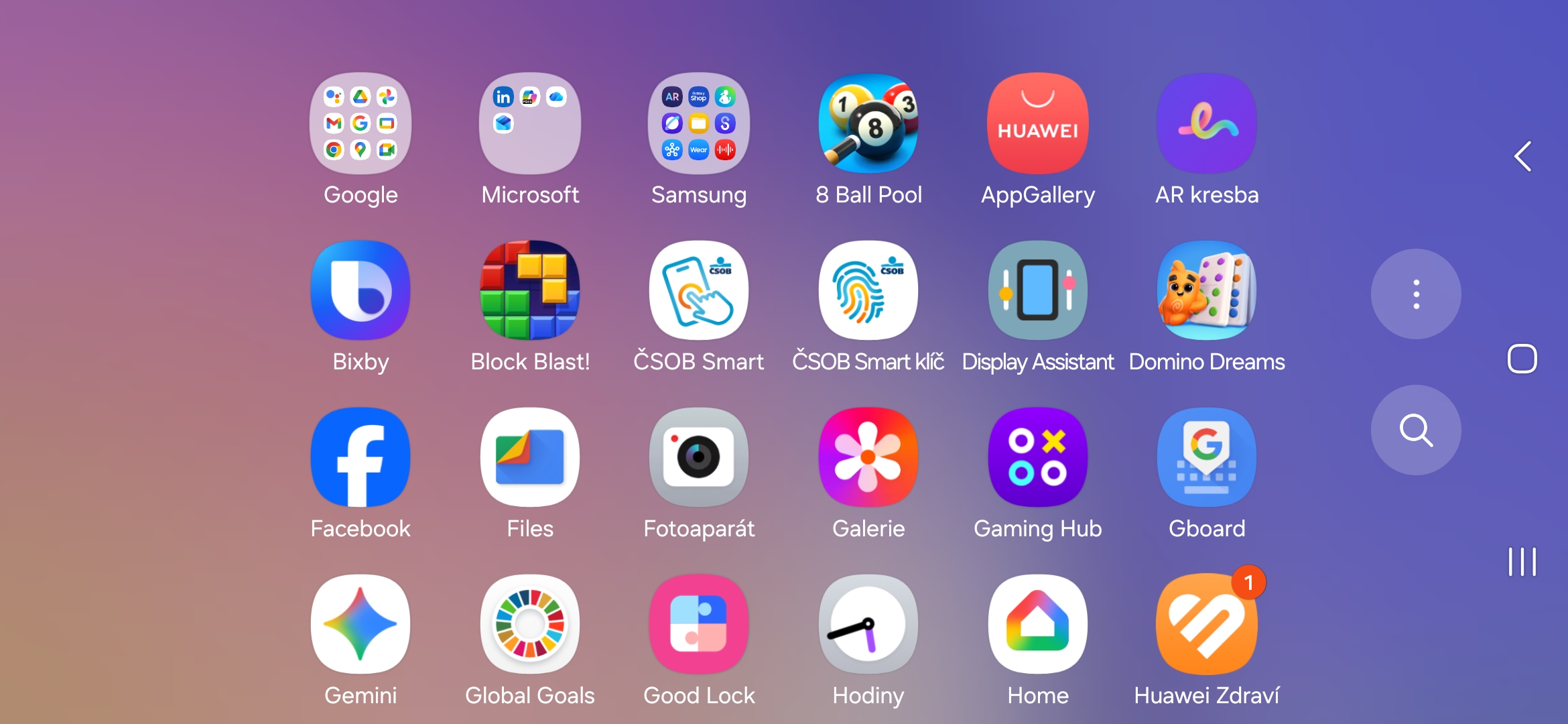Open Huawei AppGallery
Screen dimensions: 1568x724
[x=1038, y=124]
